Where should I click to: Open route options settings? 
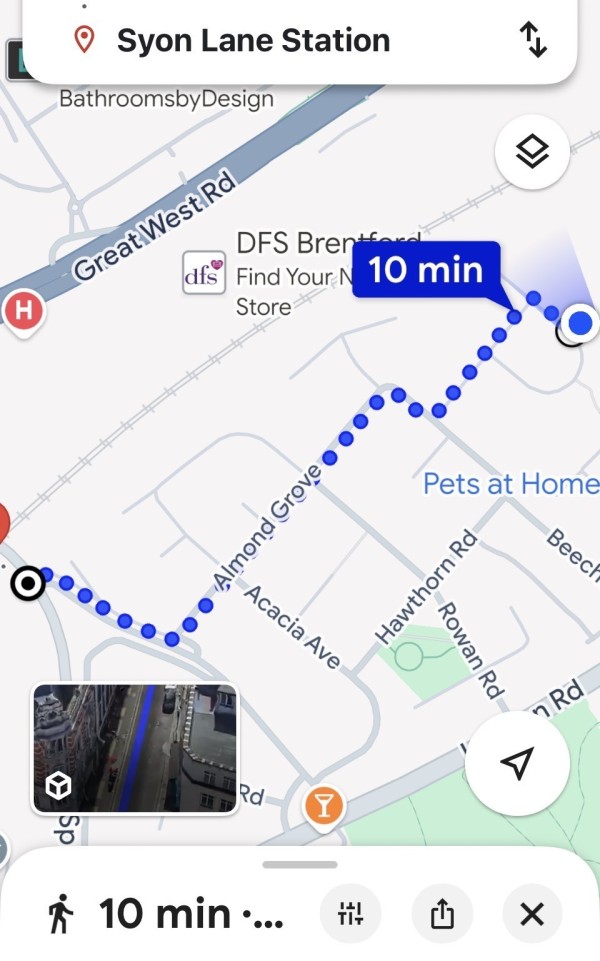[350, 913]
